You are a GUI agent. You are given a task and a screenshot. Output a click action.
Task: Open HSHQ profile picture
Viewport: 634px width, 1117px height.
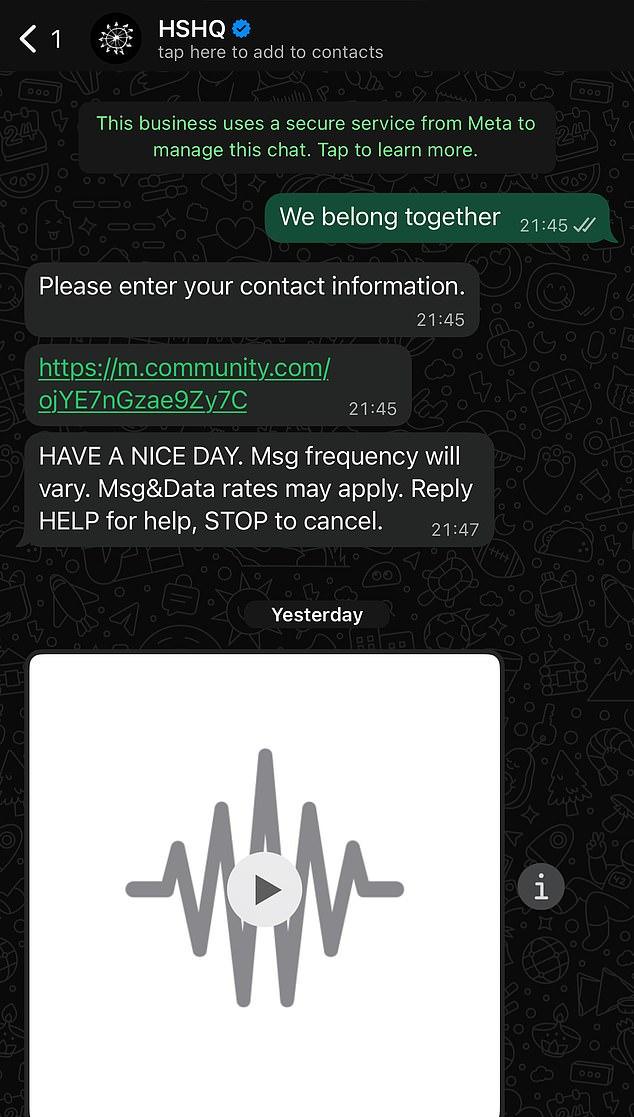coord(116,39)
